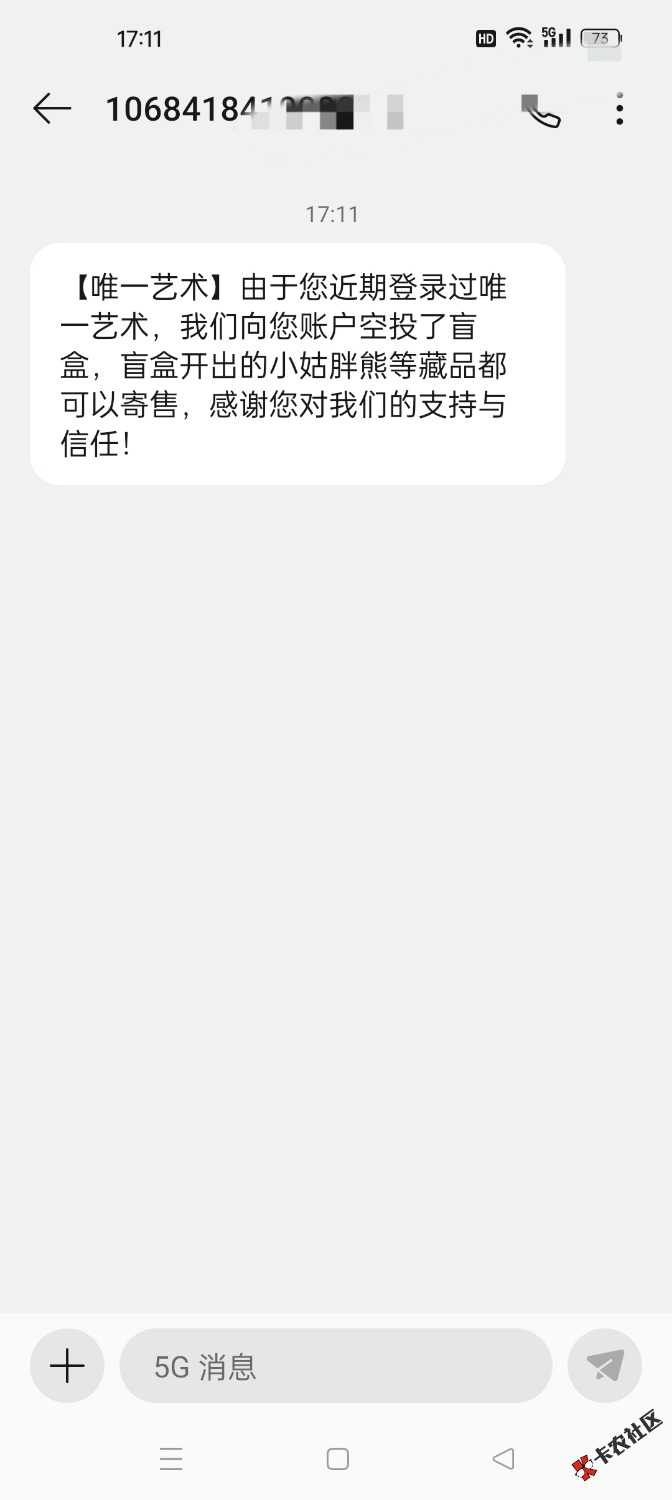Go back to the message list
672x1500 pixels.
click(x=52, y=108)
